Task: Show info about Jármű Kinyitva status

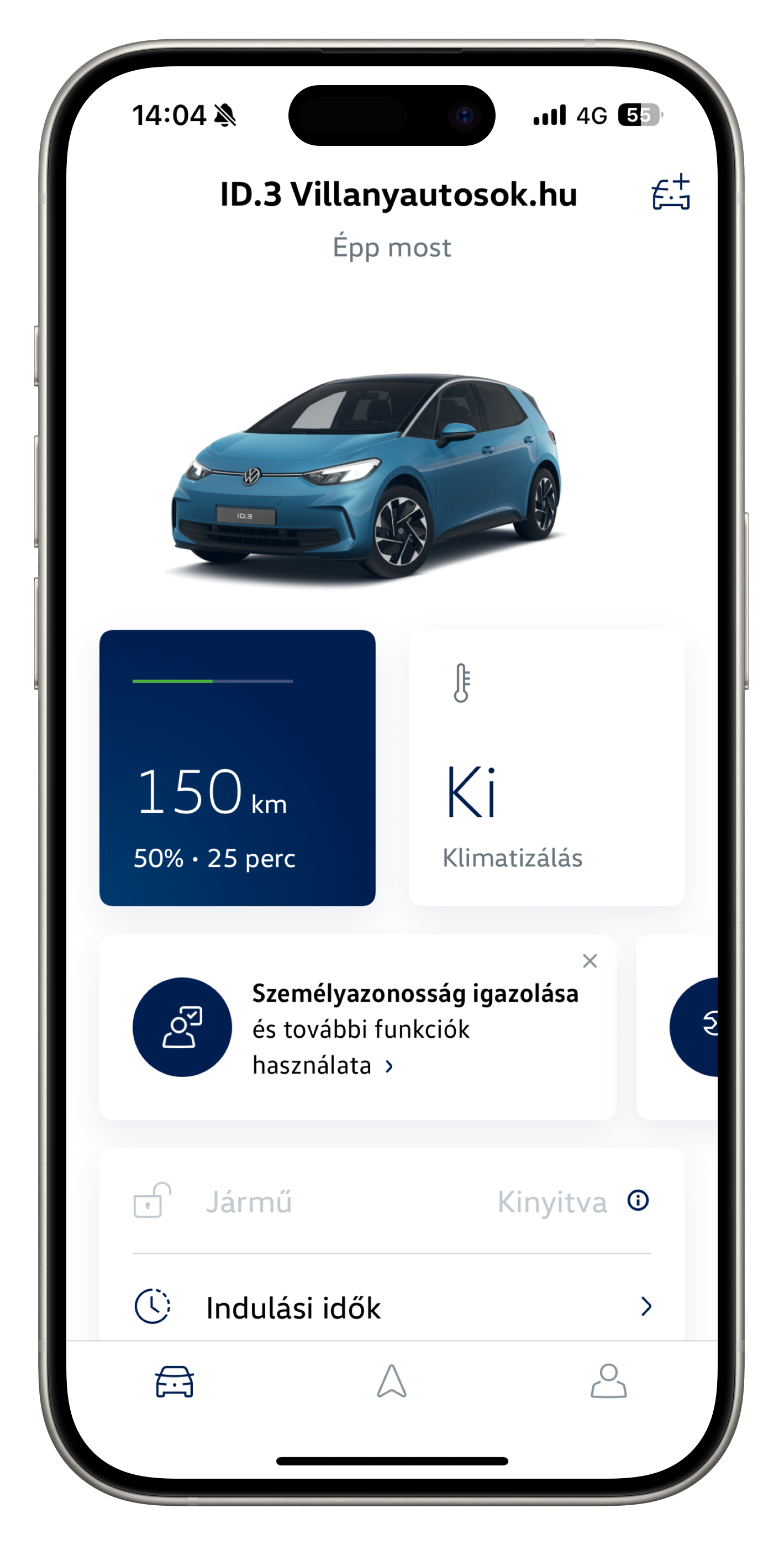Action: 638,1200
